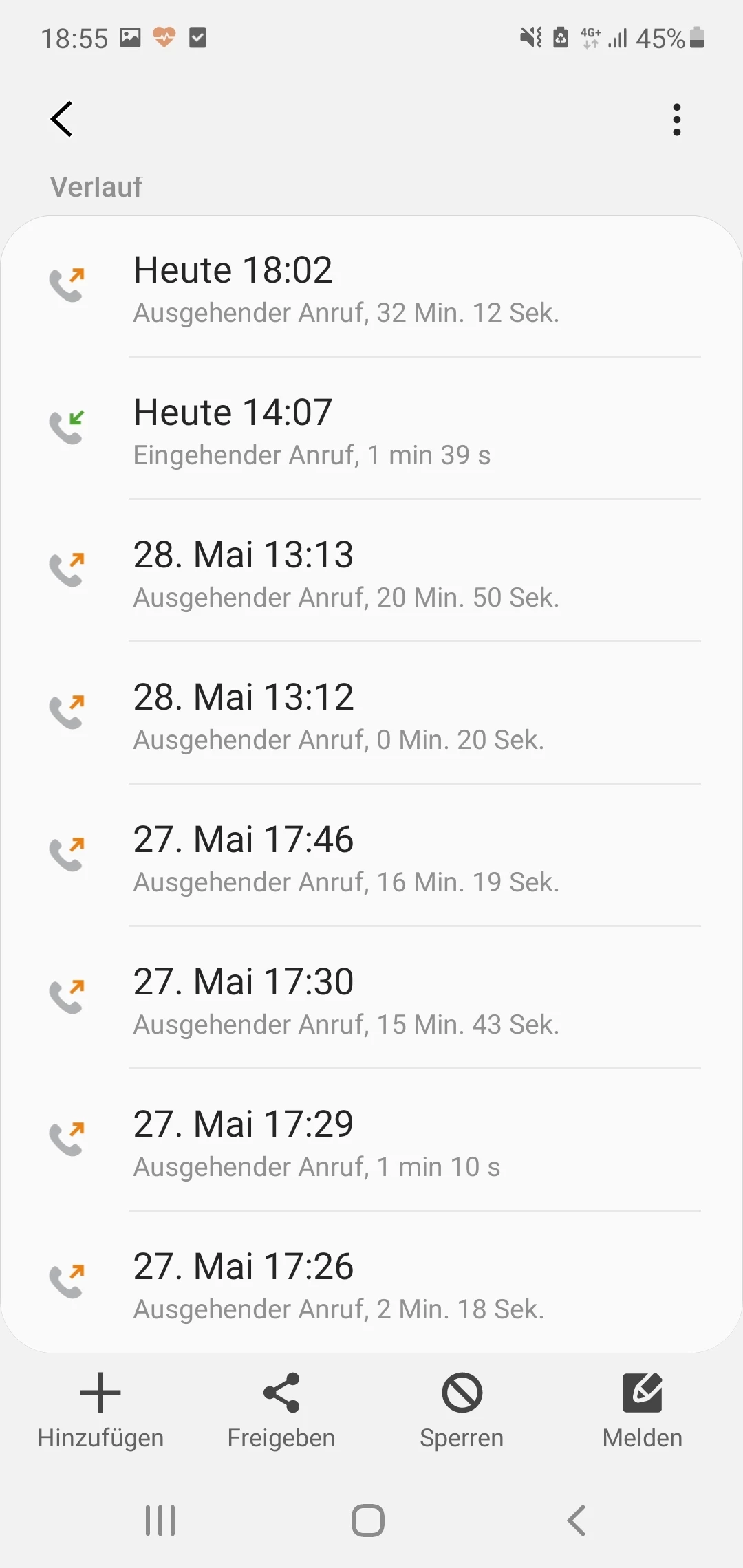The width and height of the screenshot is (743, 1568).
Task: Open the 28. Mai 13:13 call entry
Action: tap(371, 574)
